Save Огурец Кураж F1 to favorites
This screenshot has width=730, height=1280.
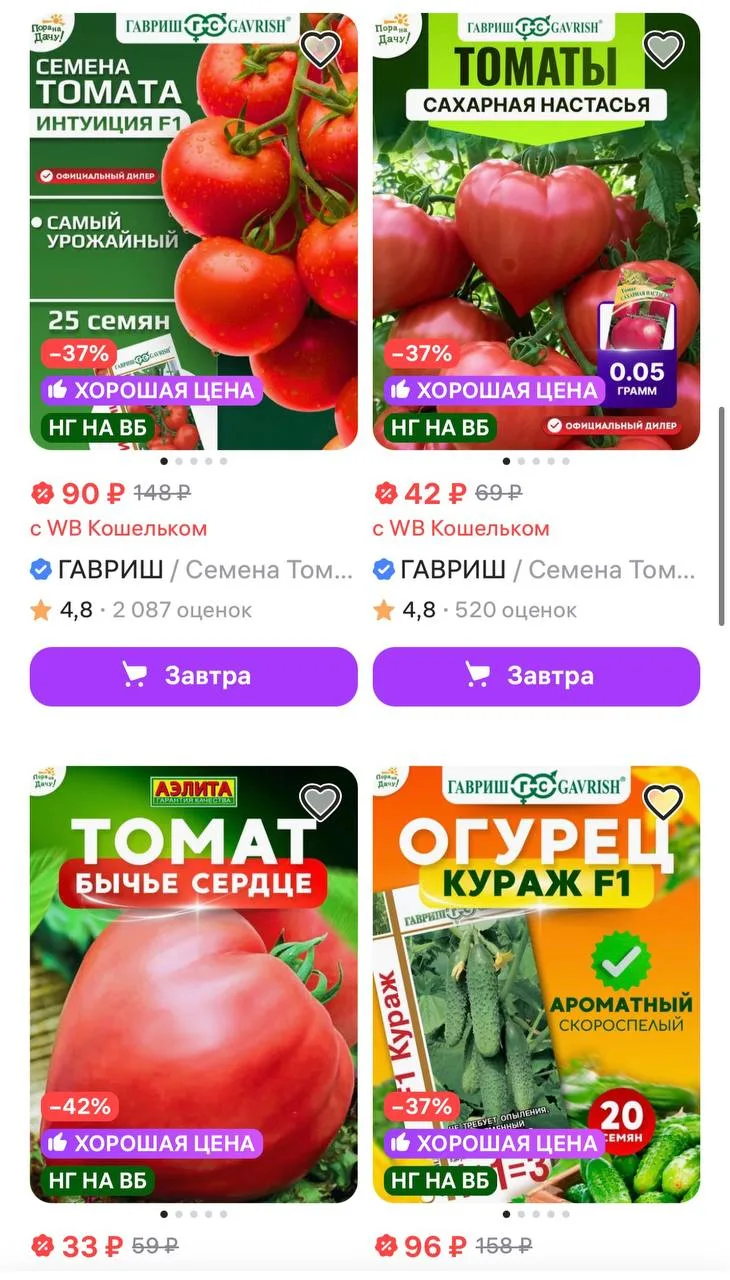[x=662, y=801]
